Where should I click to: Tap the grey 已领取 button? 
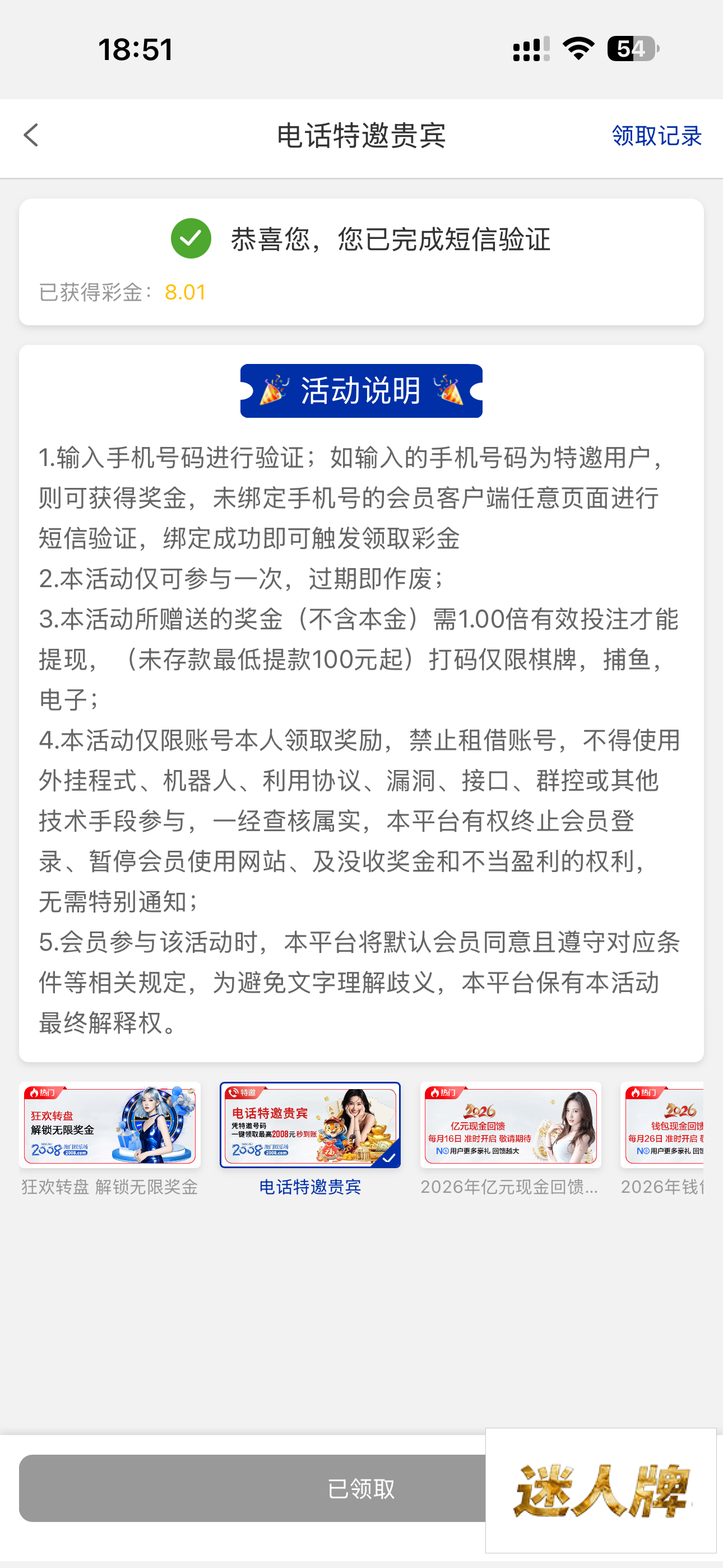point(256,1488)
